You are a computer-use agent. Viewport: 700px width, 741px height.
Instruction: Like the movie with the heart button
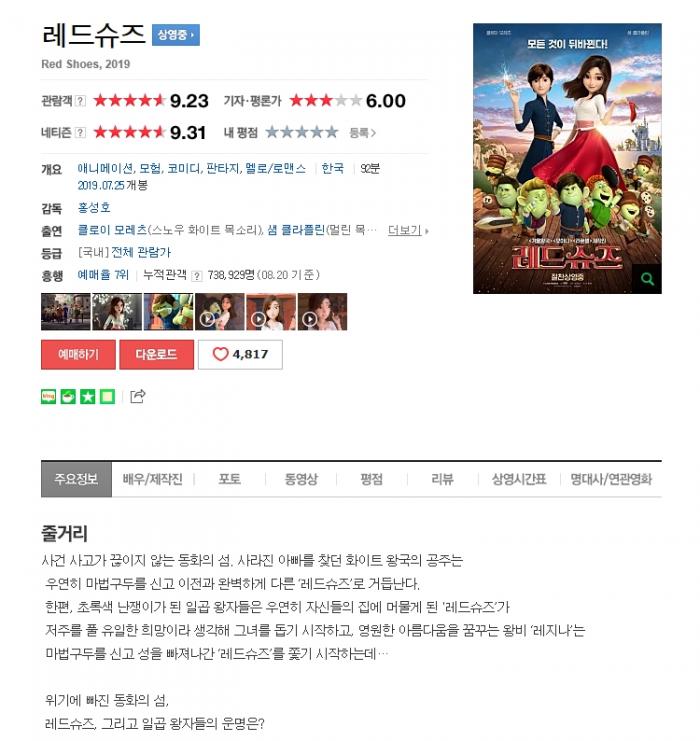pyautogui.click(x=240, y=354)
